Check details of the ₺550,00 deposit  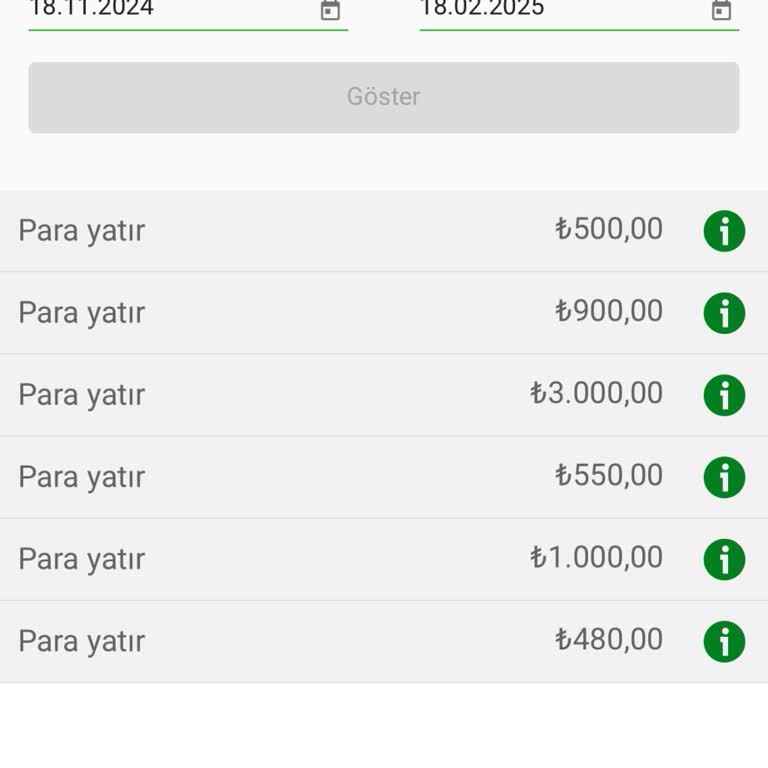(724, 477)
